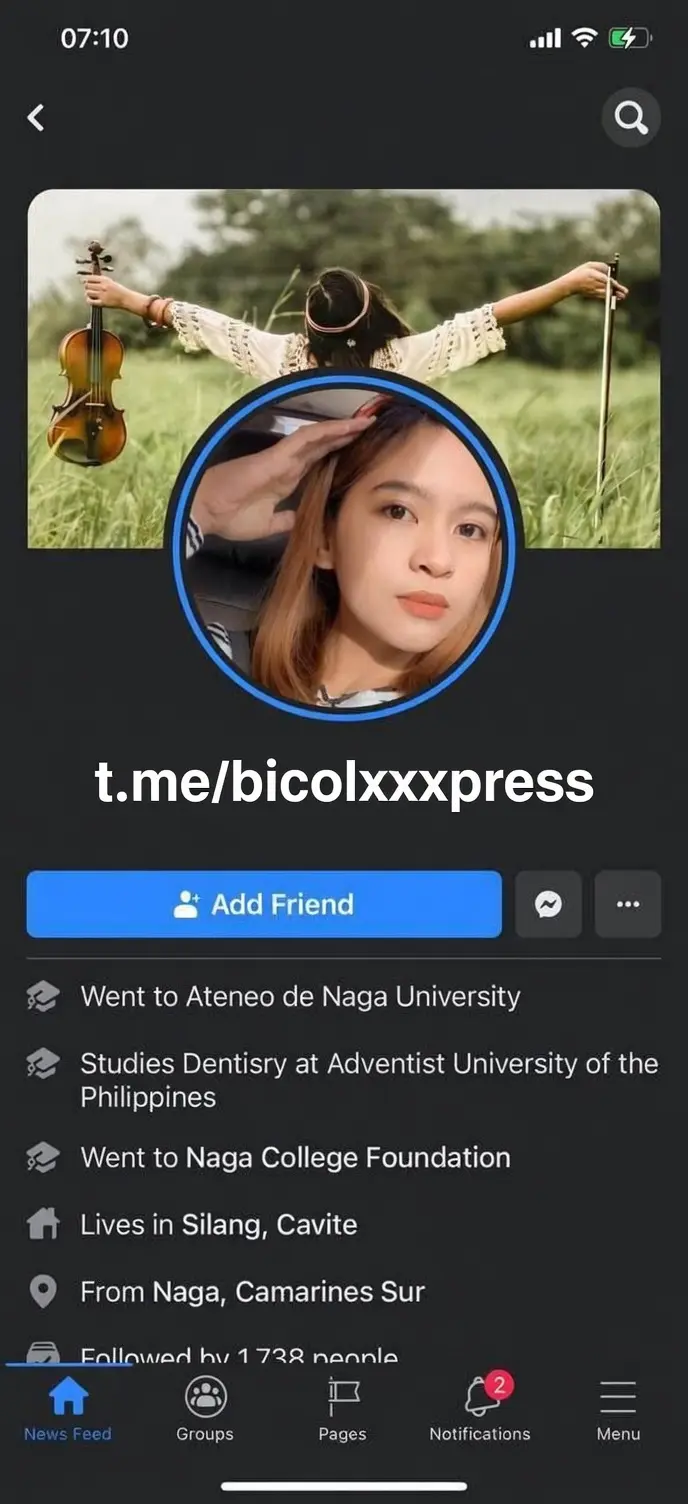Switch to the Pages tab
Image resolution: width=688 pixels, height=1504 pixels.
[343, 1409]
